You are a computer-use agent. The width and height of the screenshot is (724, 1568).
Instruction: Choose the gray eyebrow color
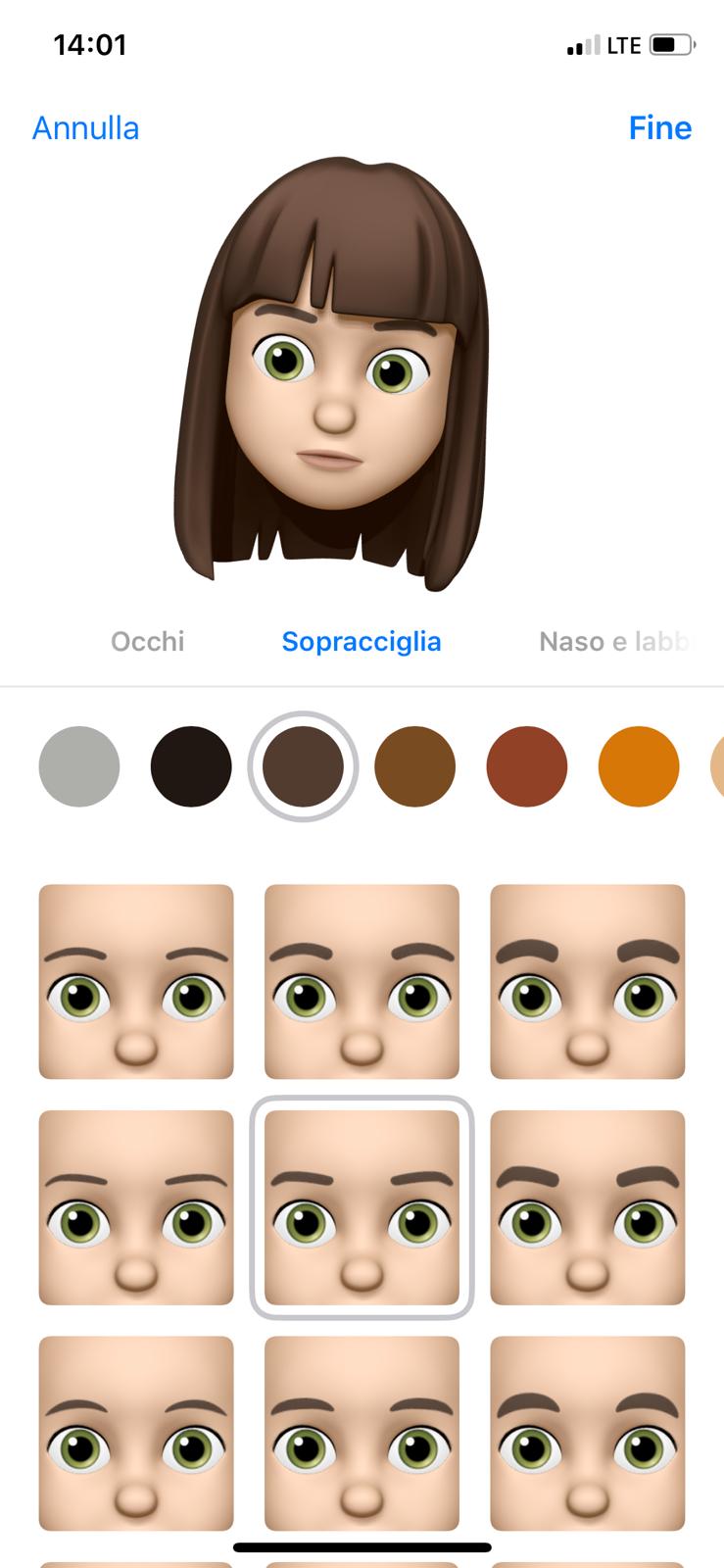coord(79,766)
